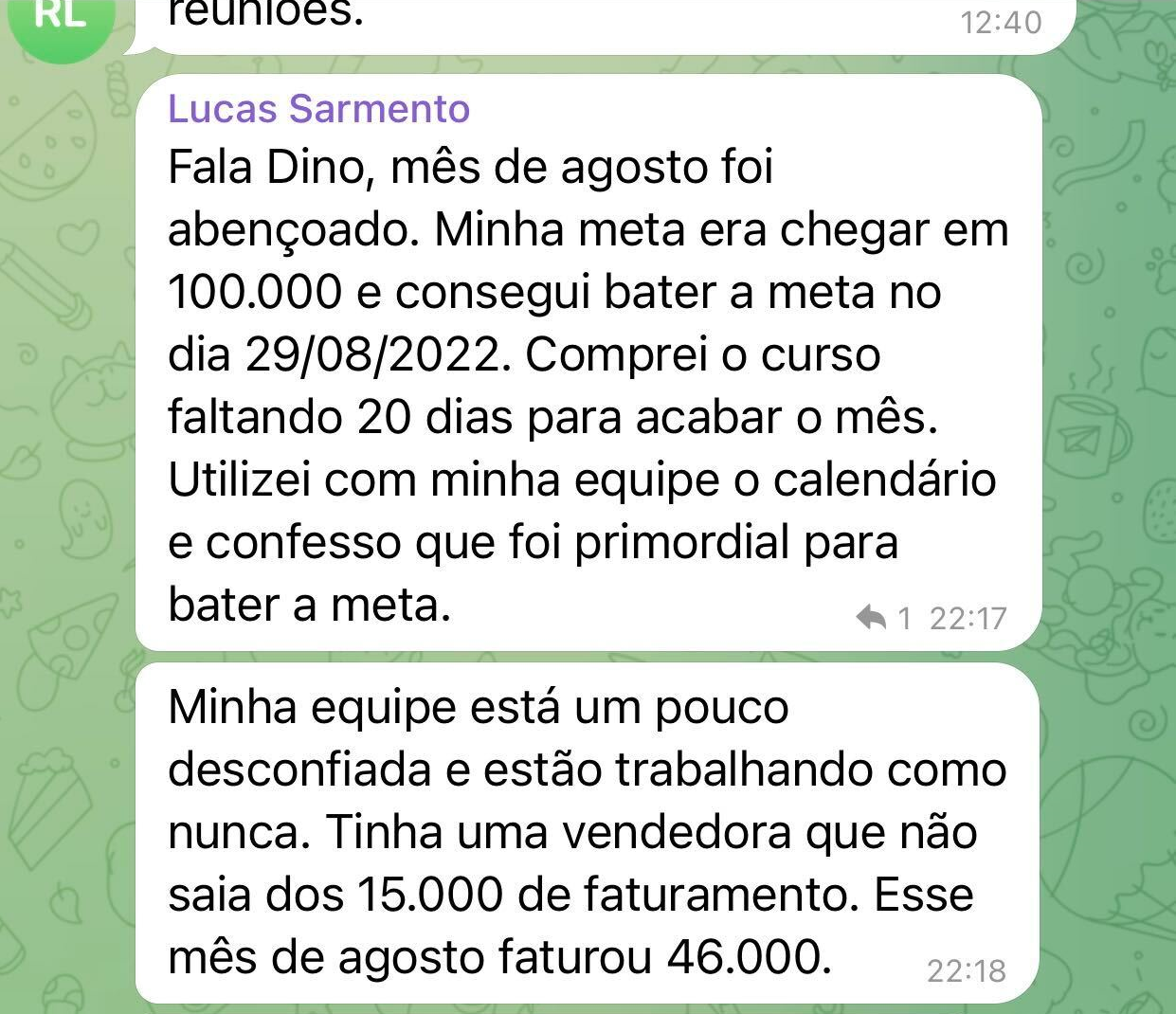Open Lucas Sarmento's profile from his name

coord(318,109)
